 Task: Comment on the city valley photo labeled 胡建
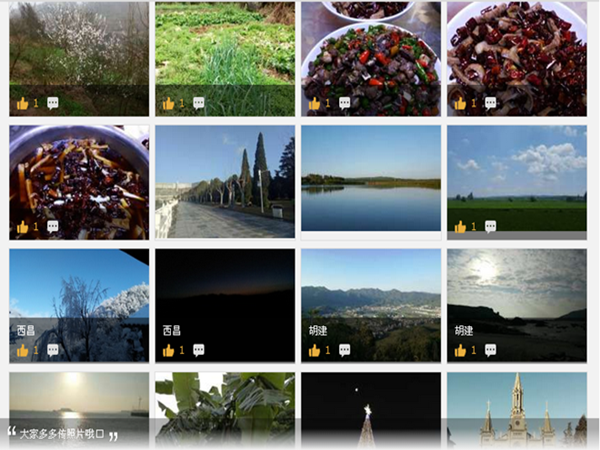point(344,350)
